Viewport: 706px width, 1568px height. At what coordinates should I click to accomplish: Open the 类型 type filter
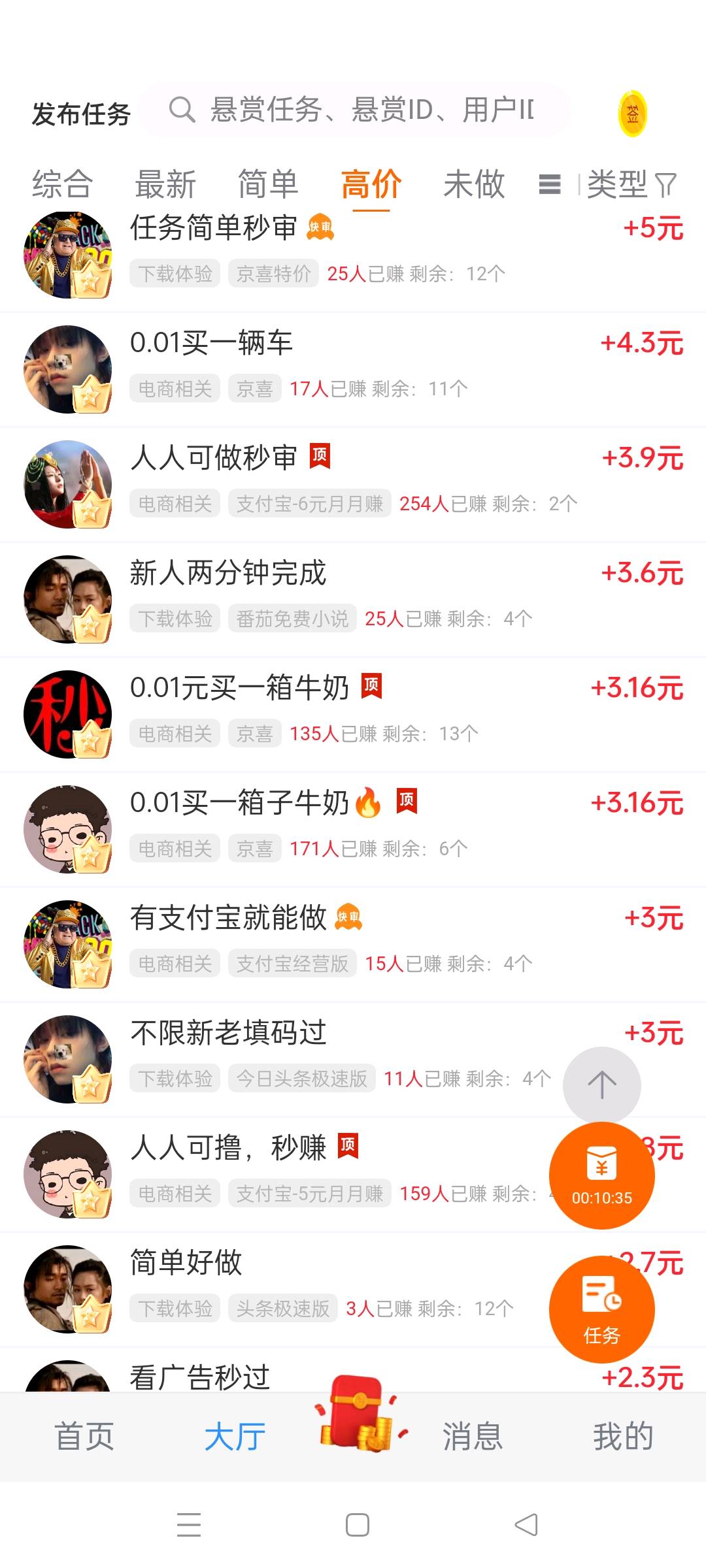631,185
